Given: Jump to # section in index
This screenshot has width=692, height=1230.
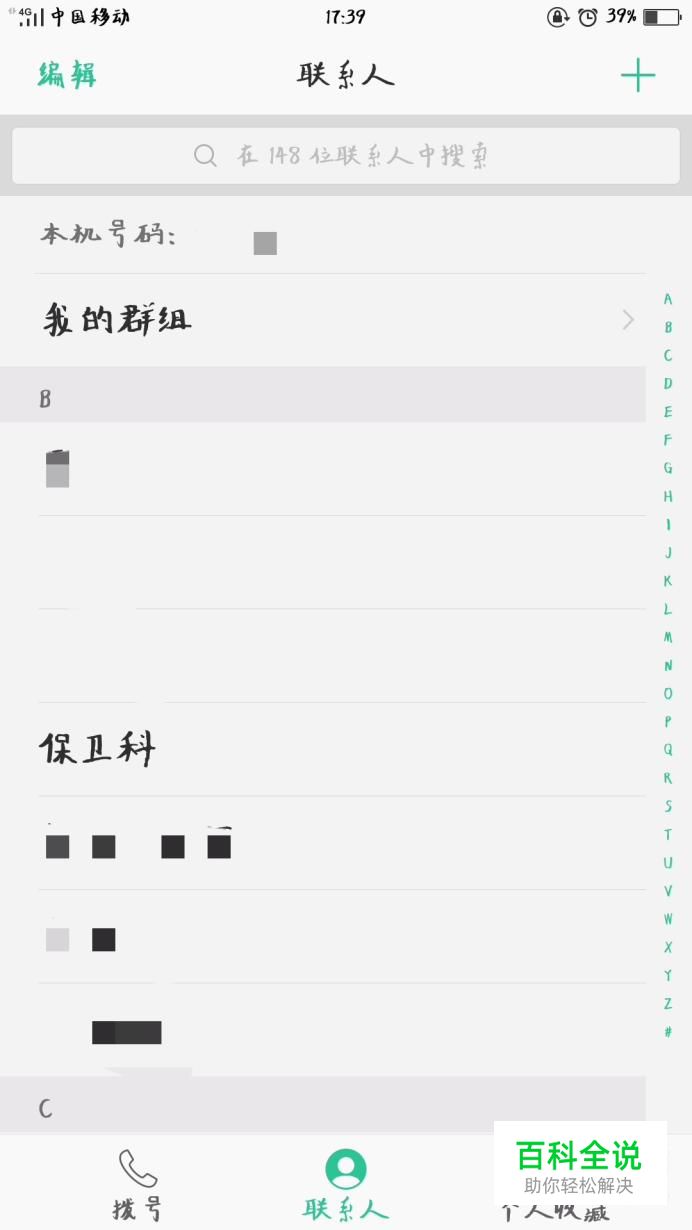Looking at the screenshot, I should coord(668,1031).
